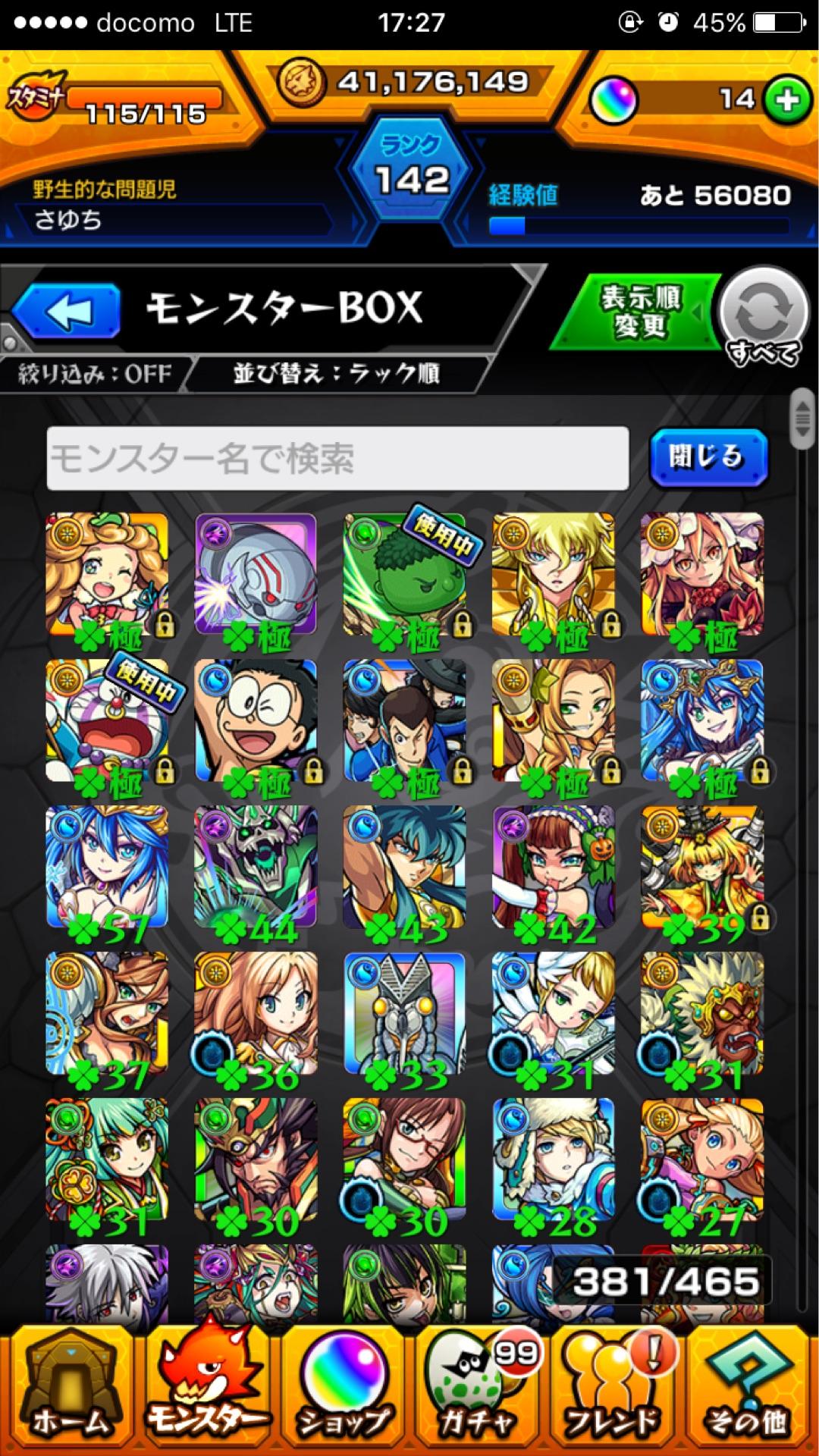Open the ショップ tab
Screen dimensions: 819x1456
pos(344,1393)
